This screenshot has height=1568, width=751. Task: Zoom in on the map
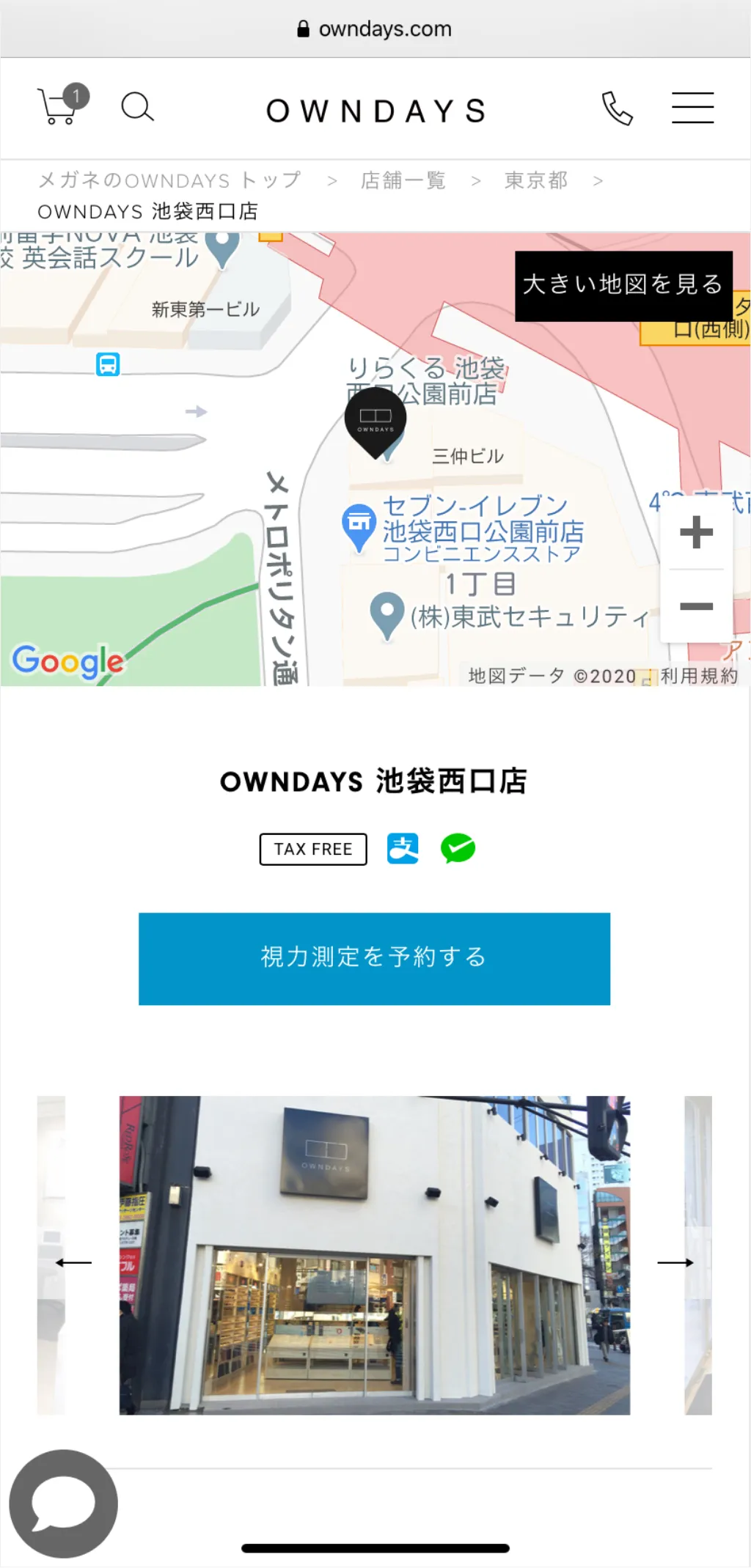(696, 532)
